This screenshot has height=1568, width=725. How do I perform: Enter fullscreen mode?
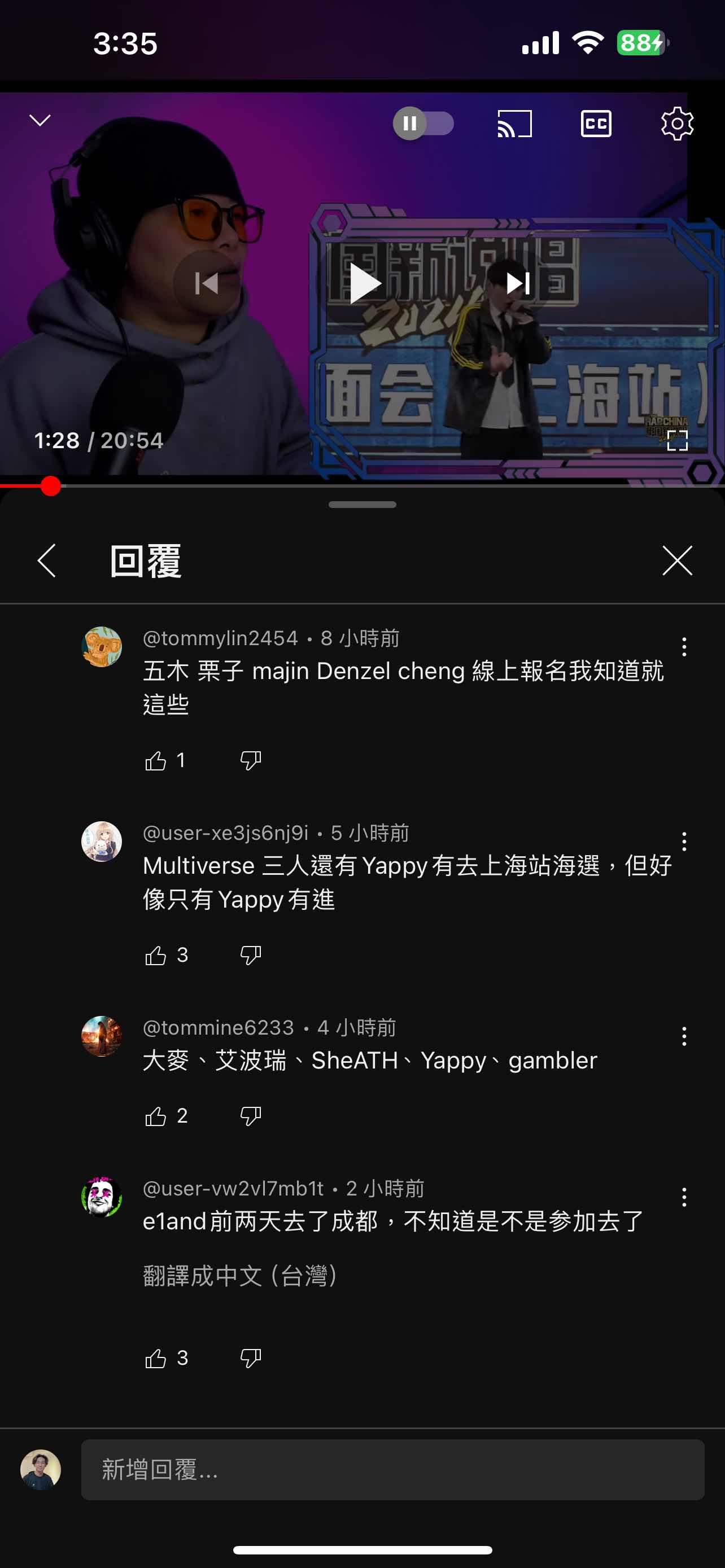(677, 440)
